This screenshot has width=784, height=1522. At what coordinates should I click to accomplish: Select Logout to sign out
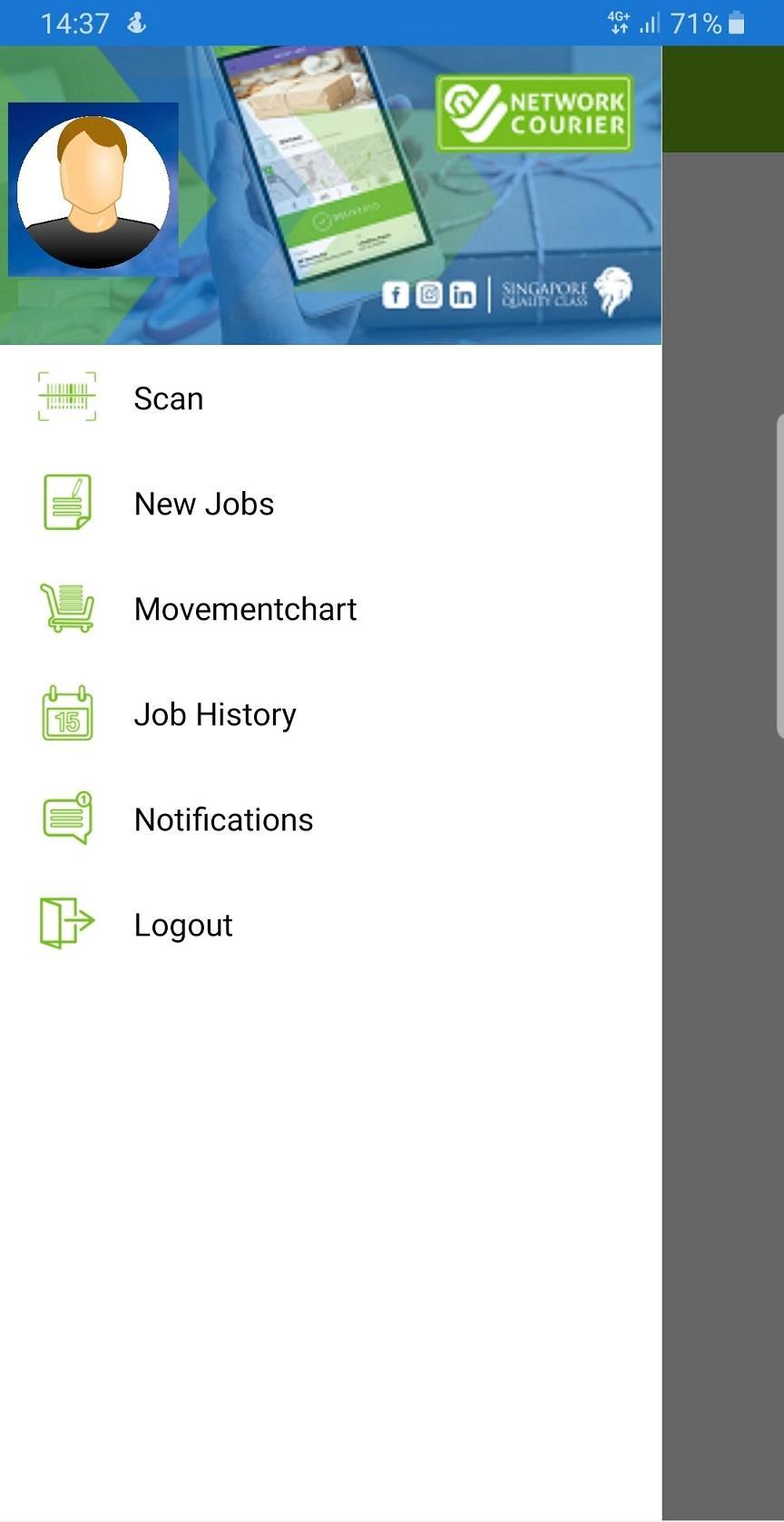(x=183, y=925)
